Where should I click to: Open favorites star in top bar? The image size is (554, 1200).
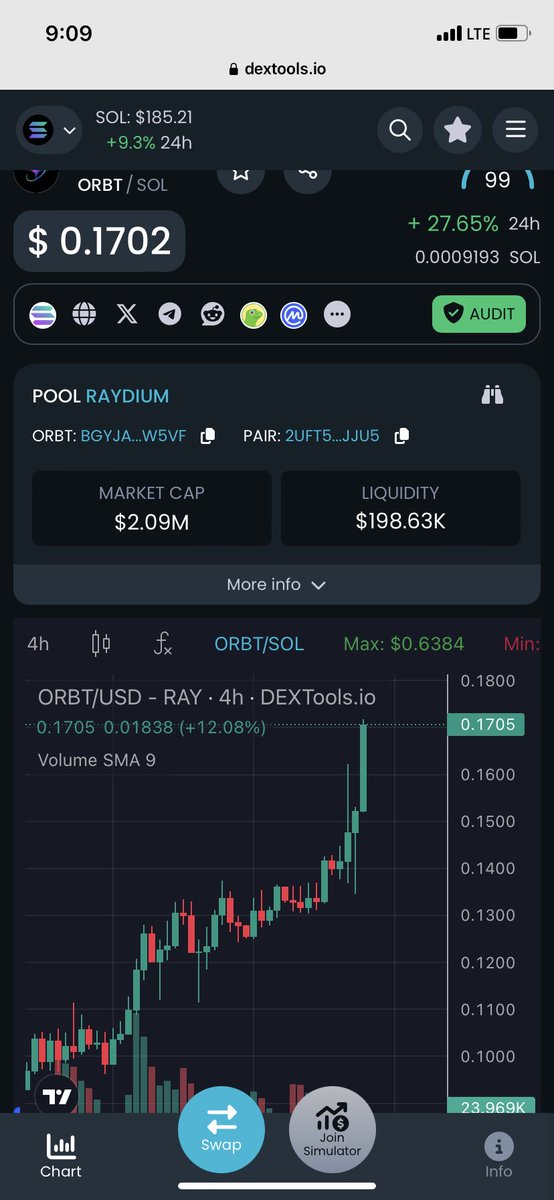click(x=458, y=130)
